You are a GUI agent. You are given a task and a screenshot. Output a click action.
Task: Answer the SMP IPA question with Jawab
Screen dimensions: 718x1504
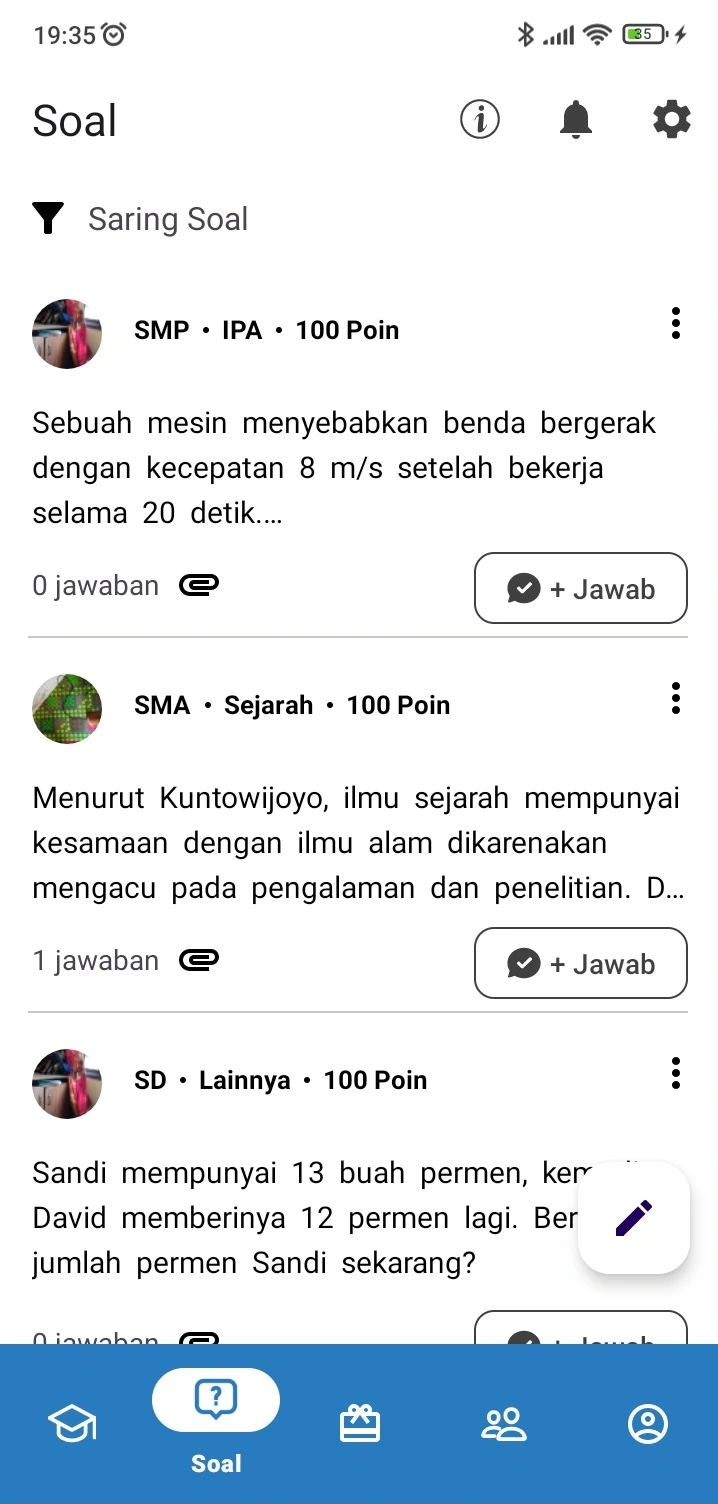580,589
